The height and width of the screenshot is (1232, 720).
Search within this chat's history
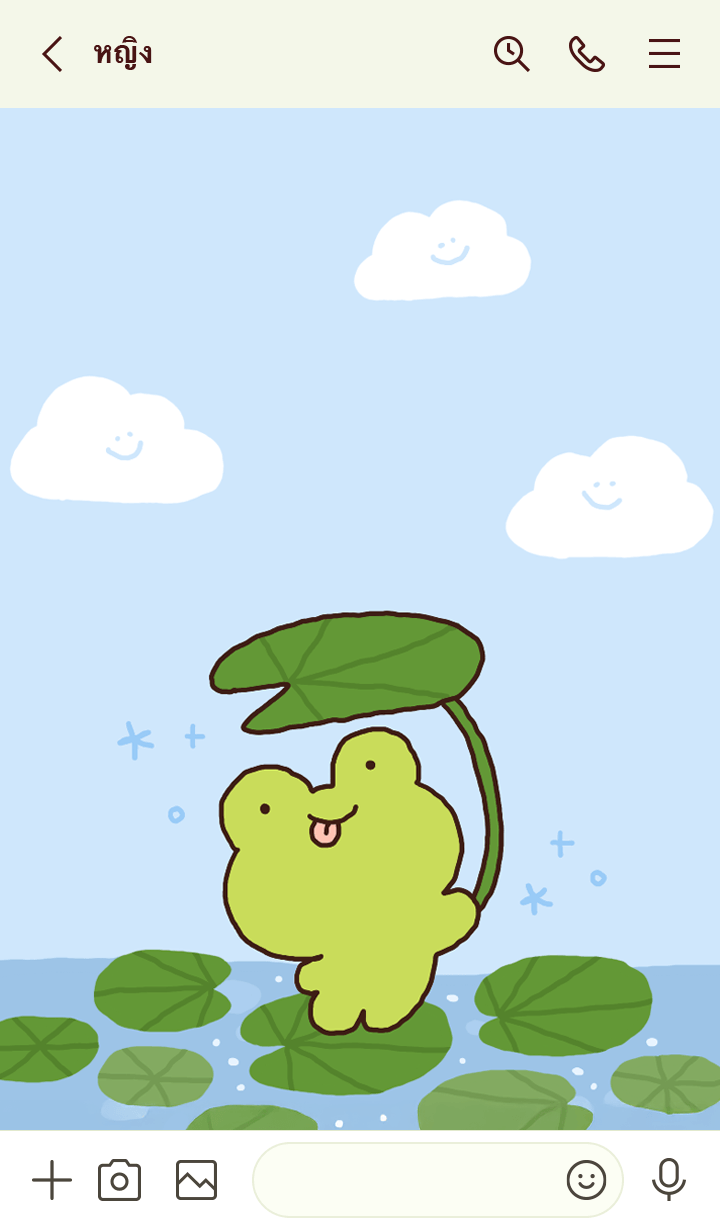tap(511, 54)
